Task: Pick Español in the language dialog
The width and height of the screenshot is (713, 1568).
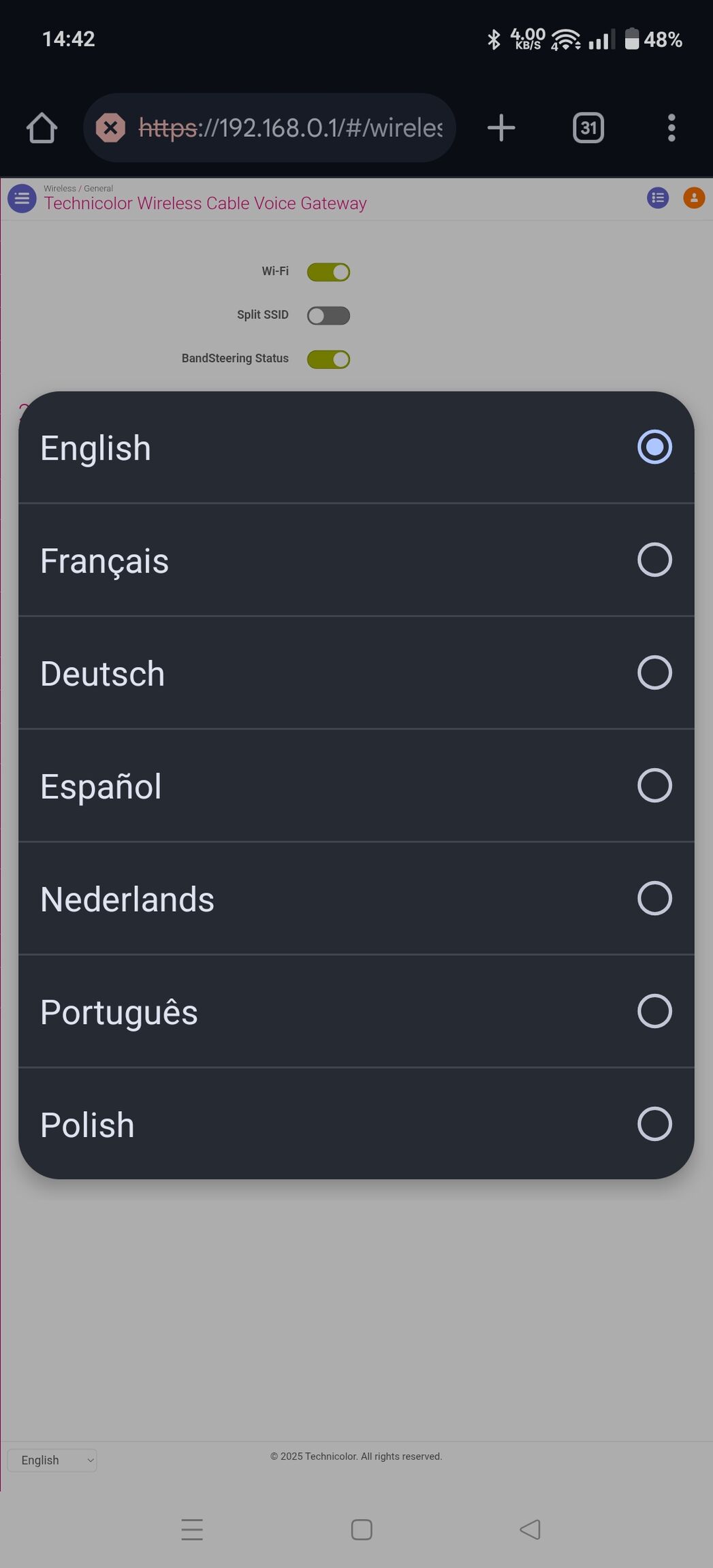Action: 356,786
